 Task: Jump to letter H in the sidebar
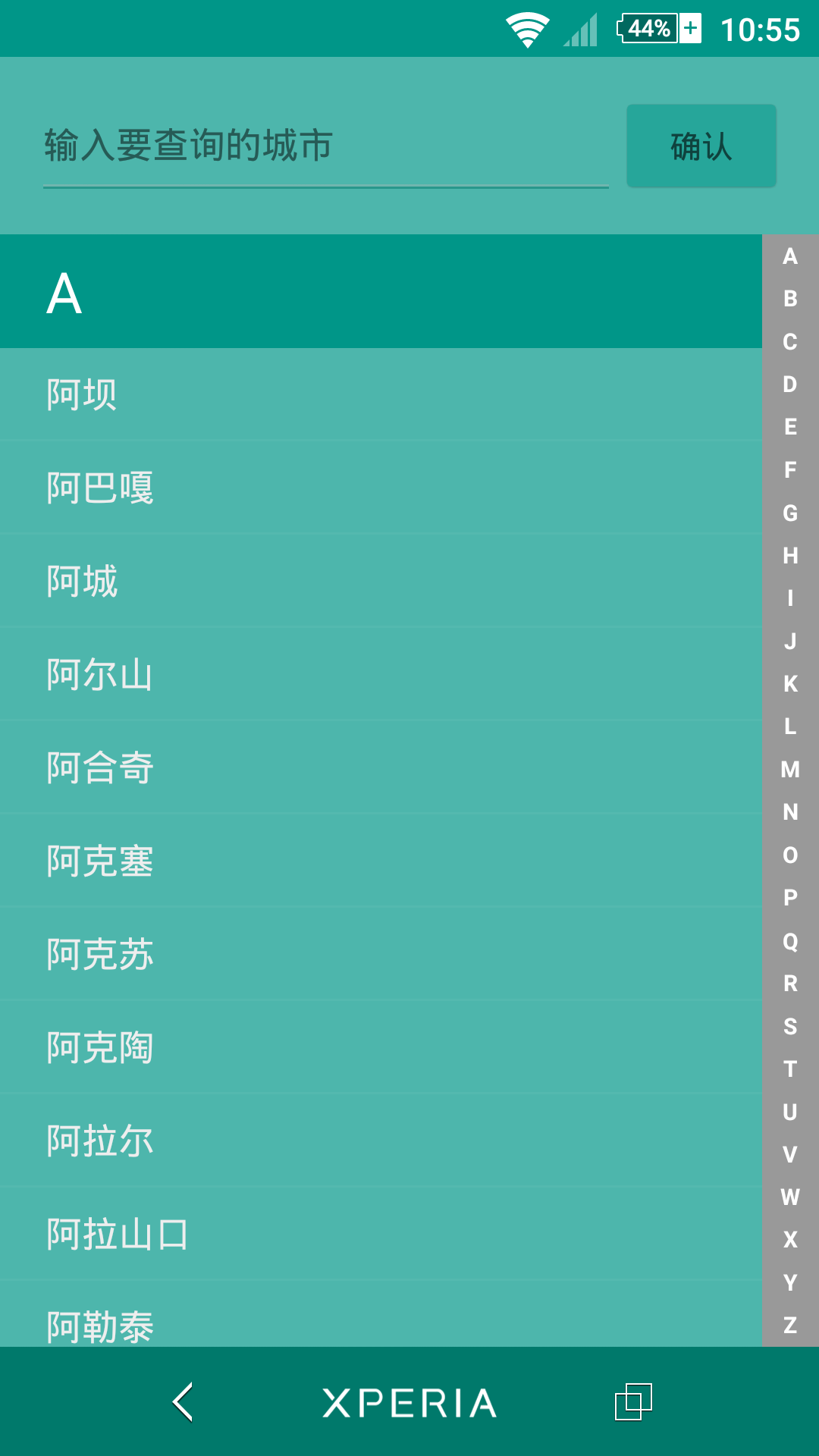click(790, 556)
